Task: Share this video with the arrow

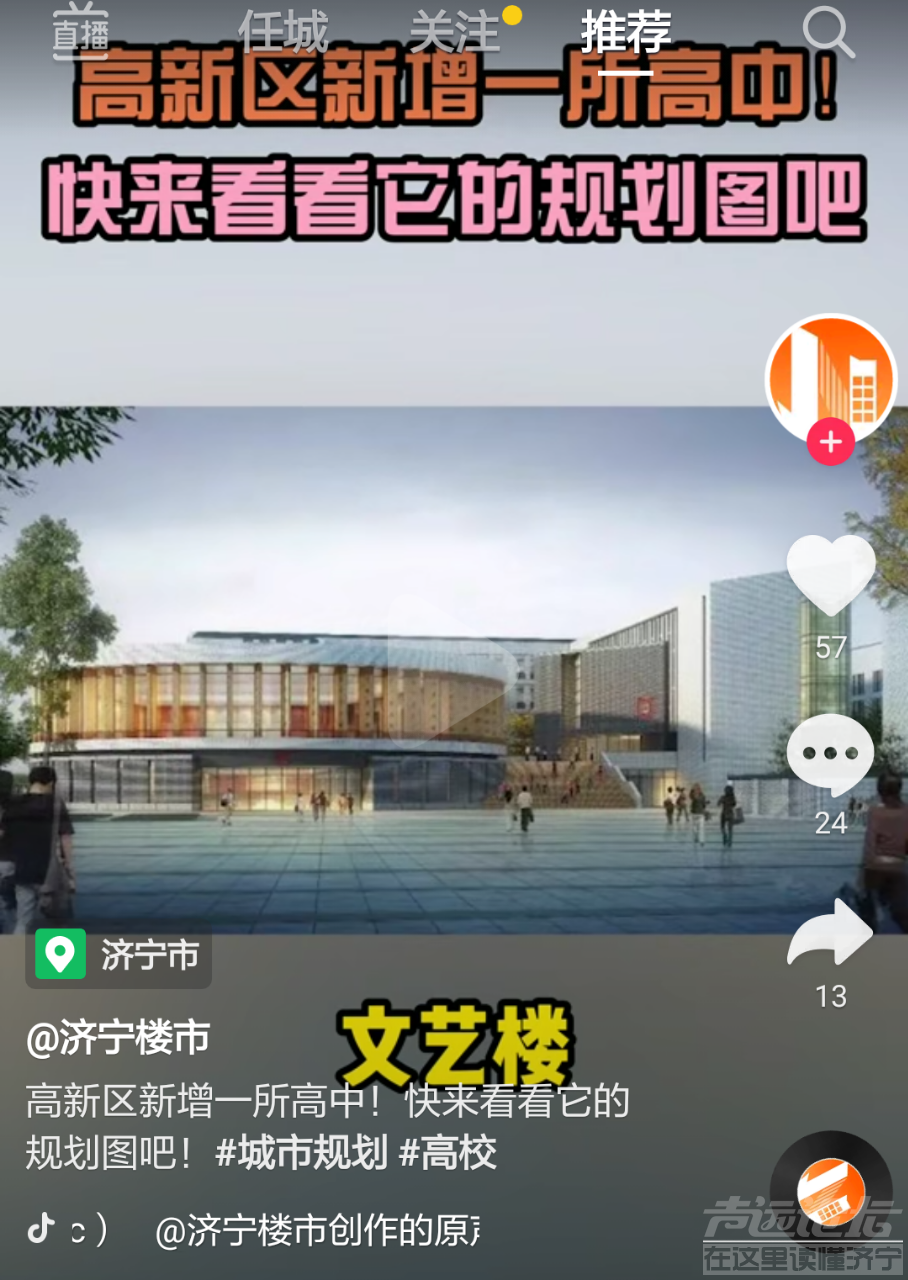Action: coord(831,932)
